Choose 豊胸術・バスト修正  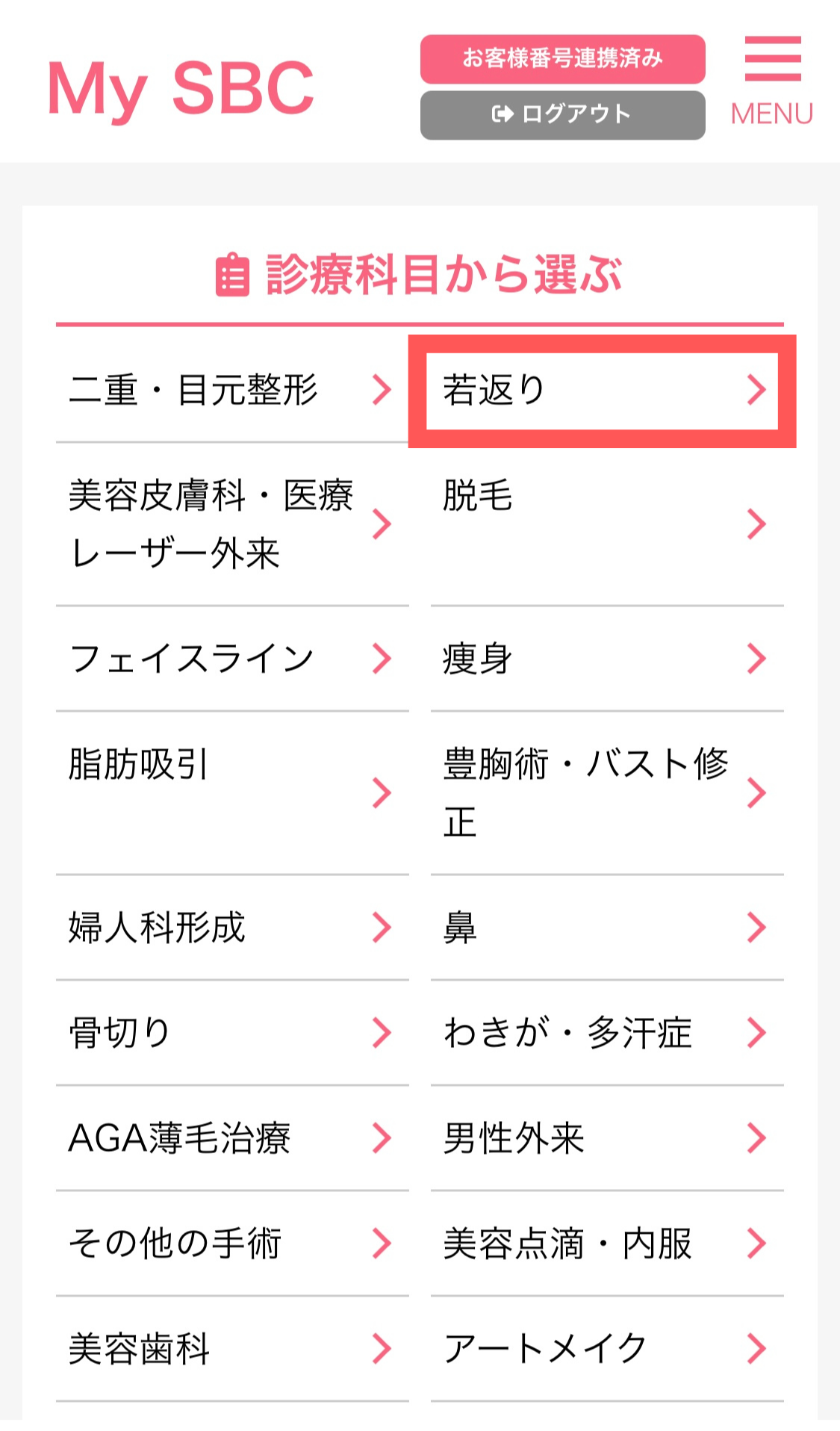click(x=606, y=793)
